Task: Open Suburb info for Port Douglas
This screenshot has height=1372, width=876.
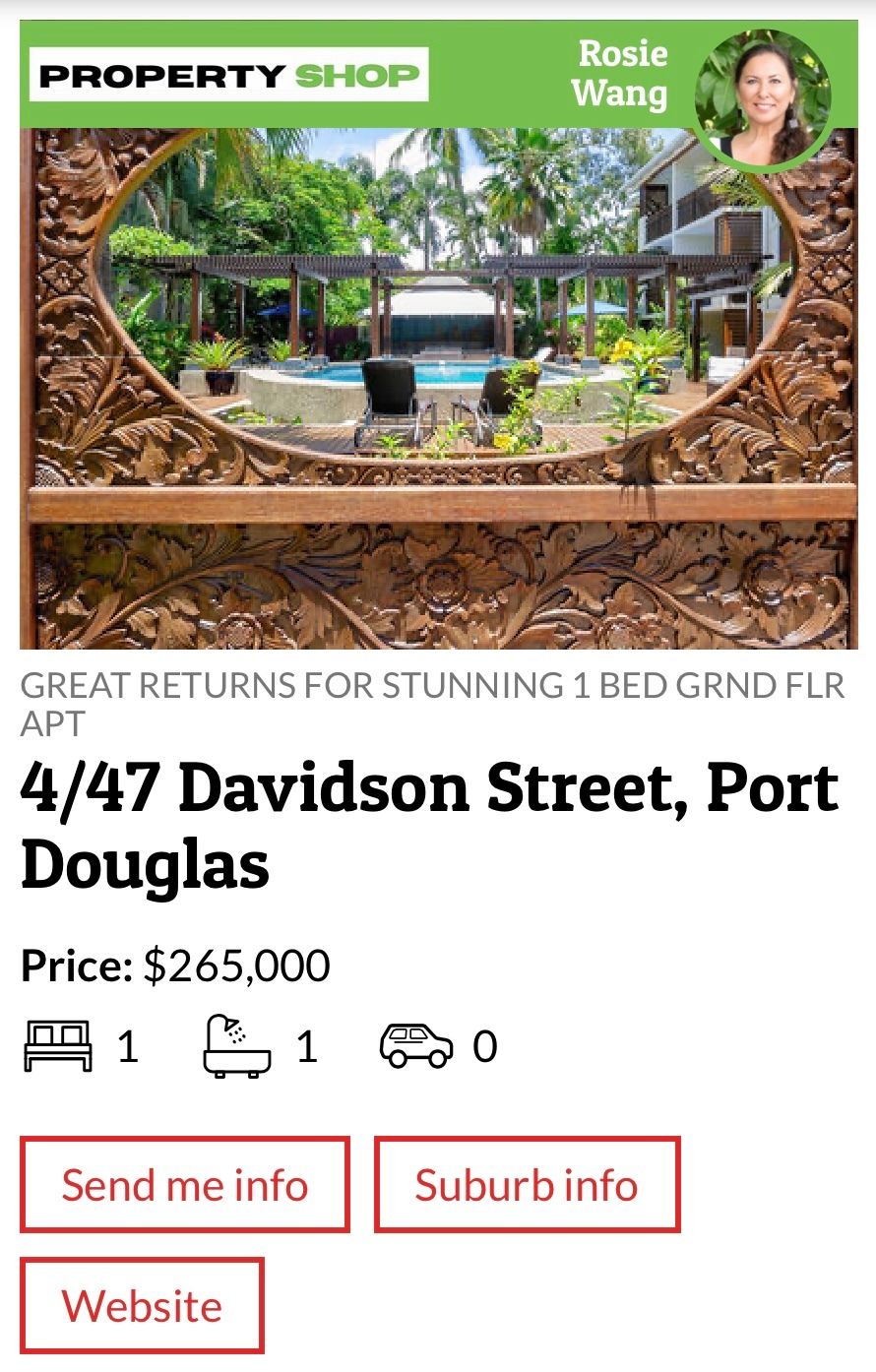Action: pyautogui.click(x=527, y=1184)
